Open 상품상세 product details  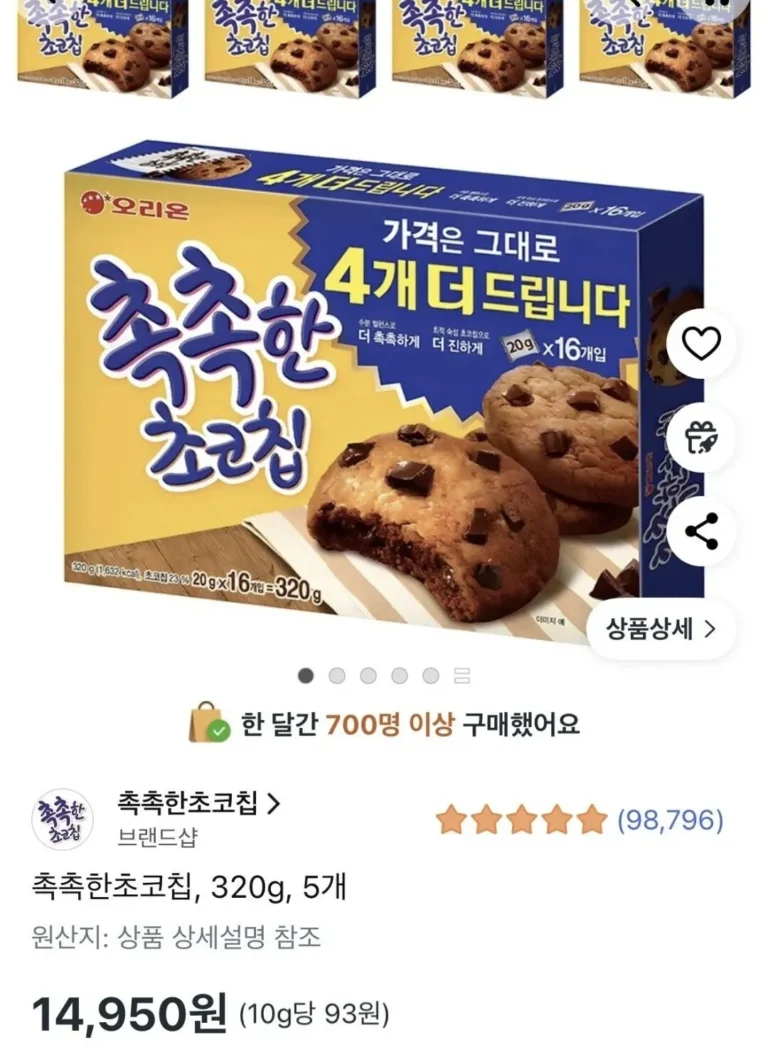662,628
